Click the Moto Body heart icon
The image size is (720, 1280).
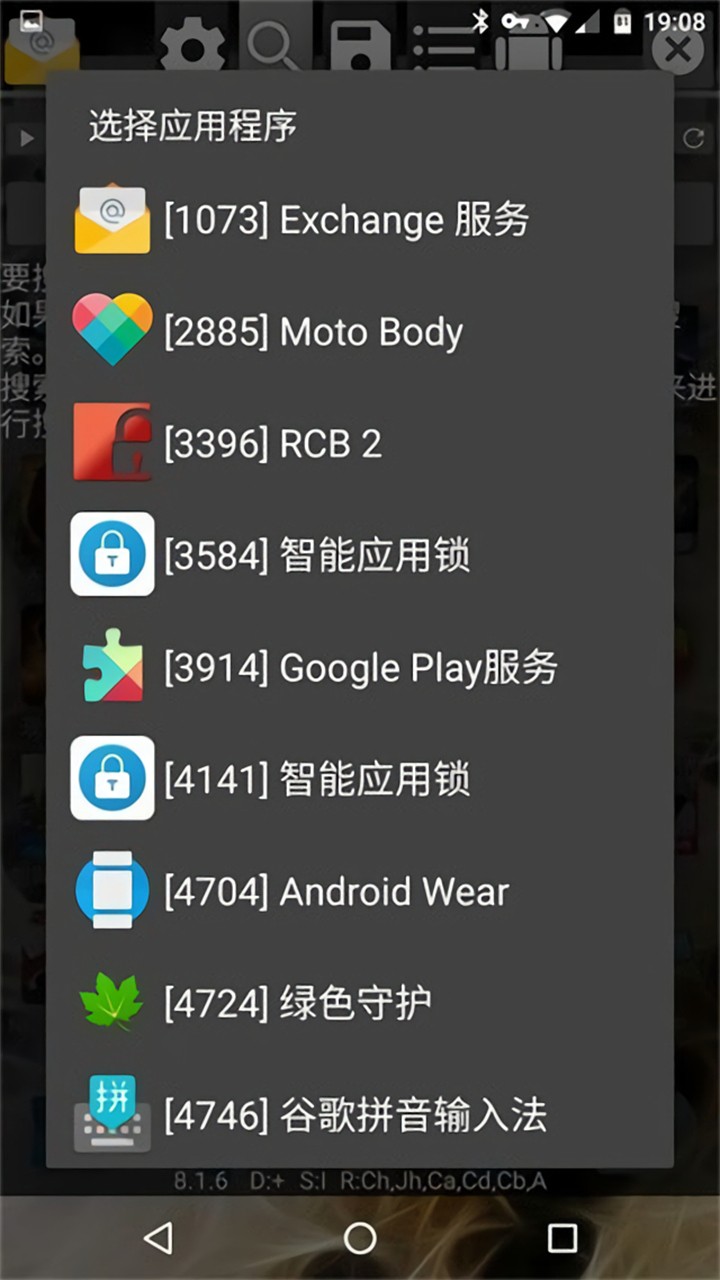(111, 331)
